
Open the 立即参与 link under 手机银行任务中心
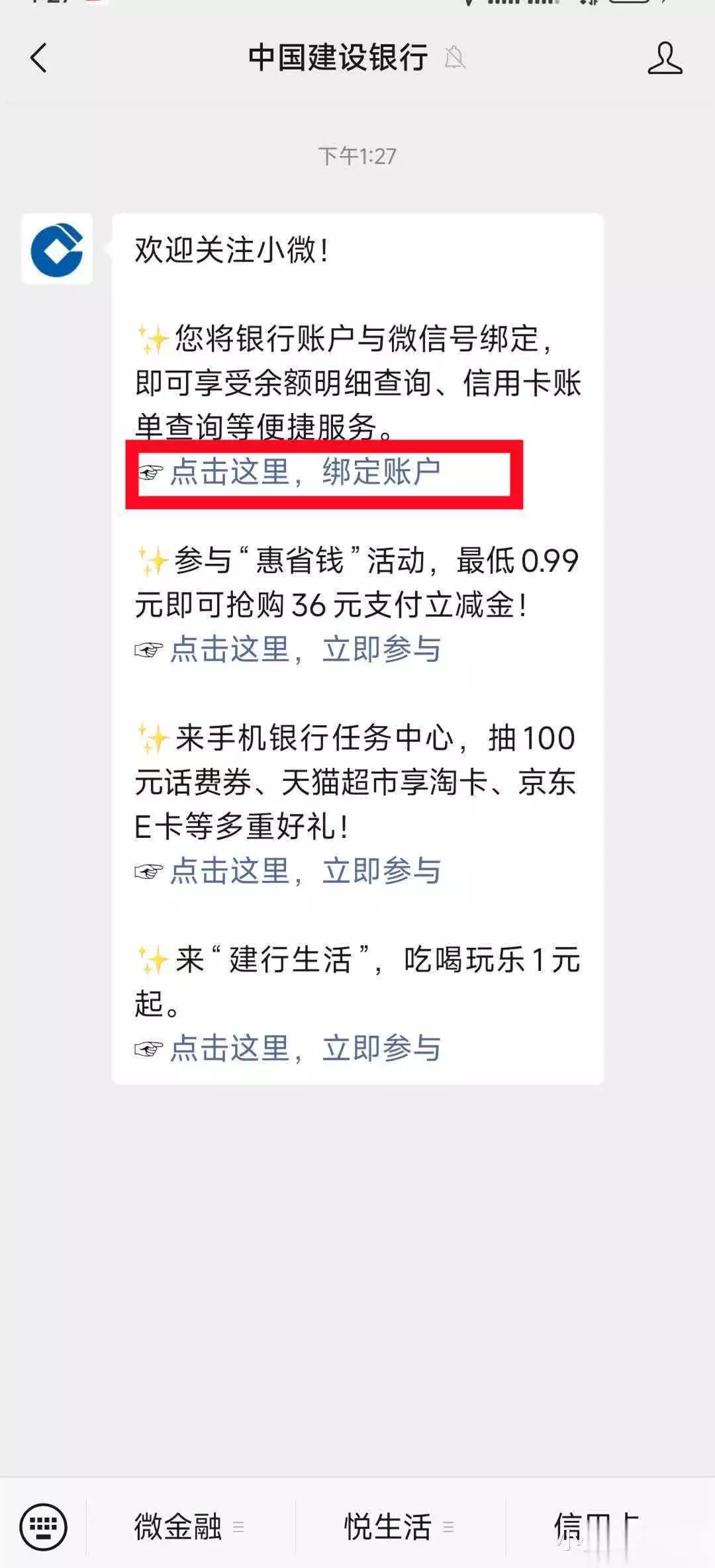pyautogui.click(x=305, y=871)
